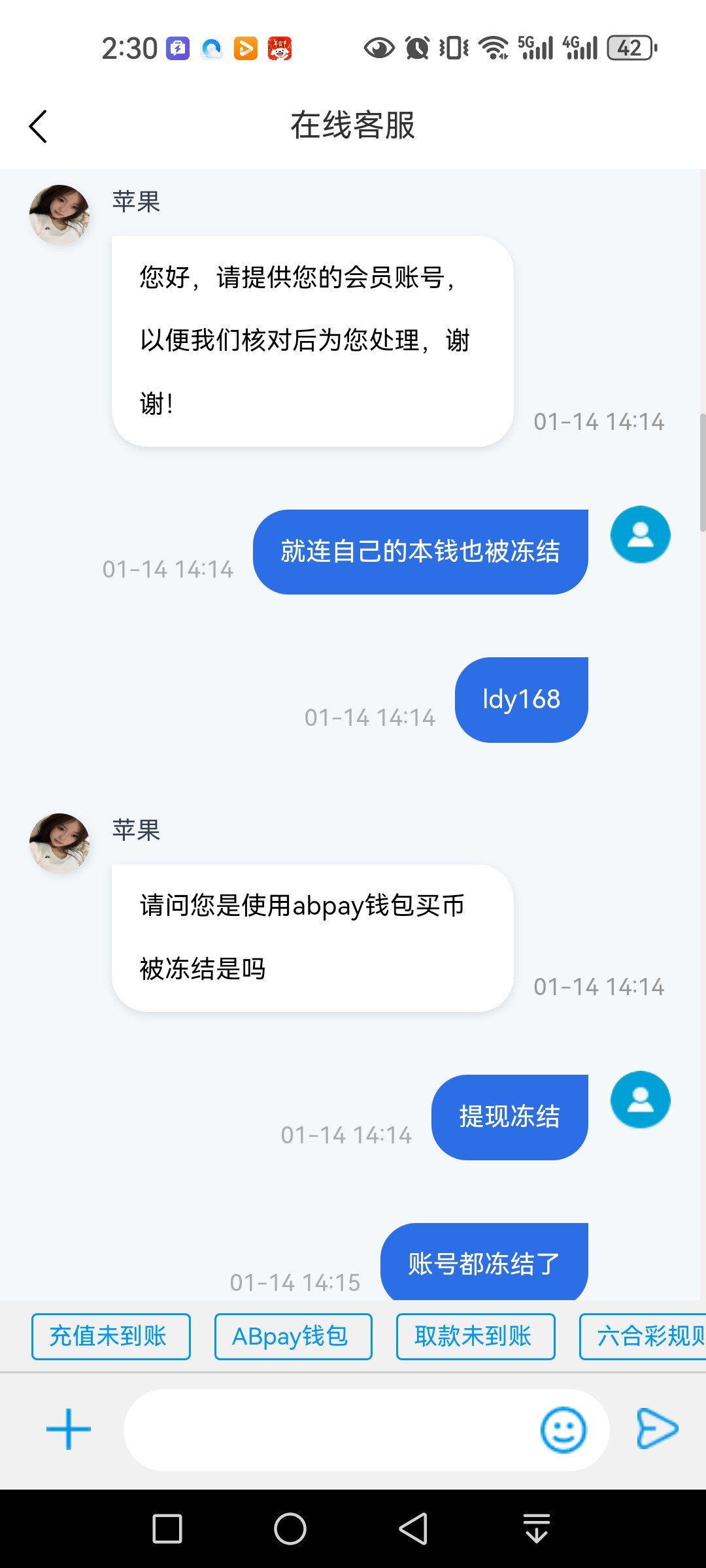Tap the battery indicator in status bar
706x1568 pixels.
630,48
